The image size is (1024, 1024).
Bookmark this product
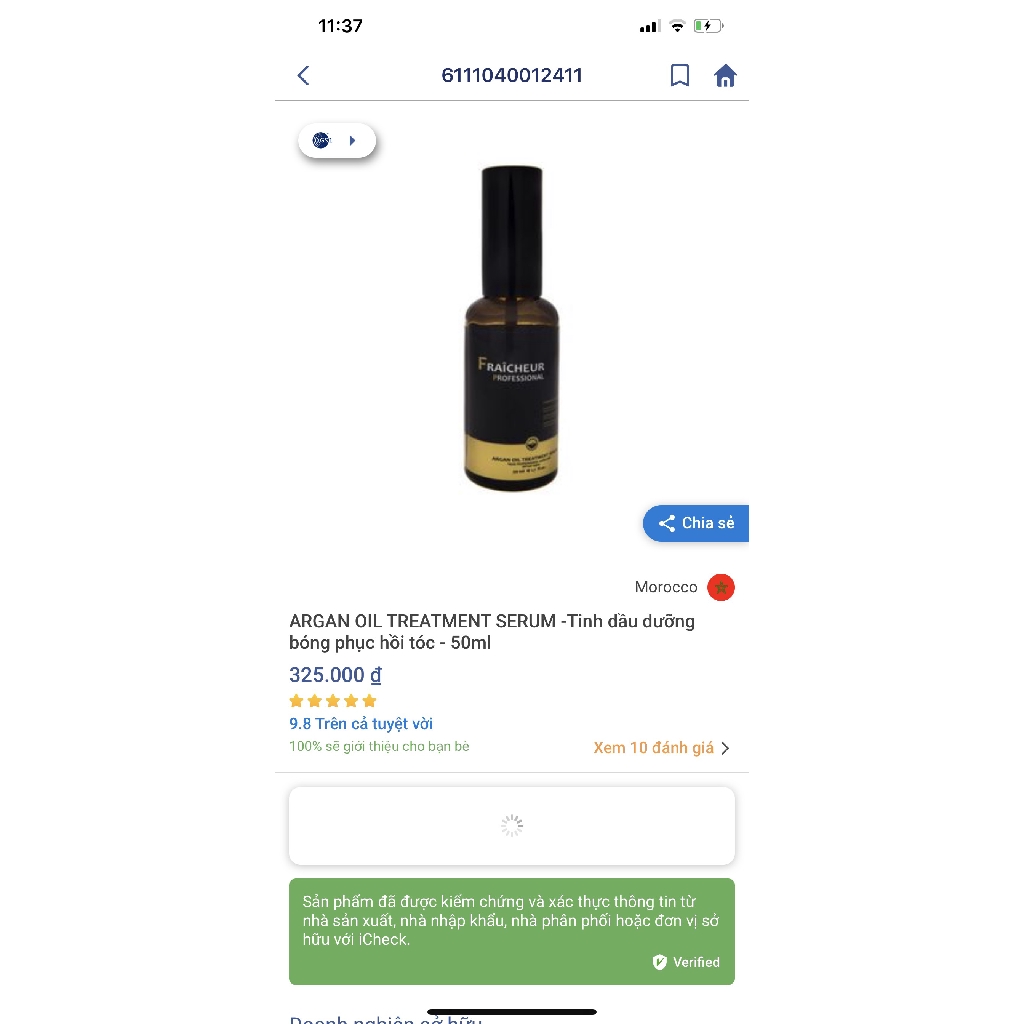680,76
